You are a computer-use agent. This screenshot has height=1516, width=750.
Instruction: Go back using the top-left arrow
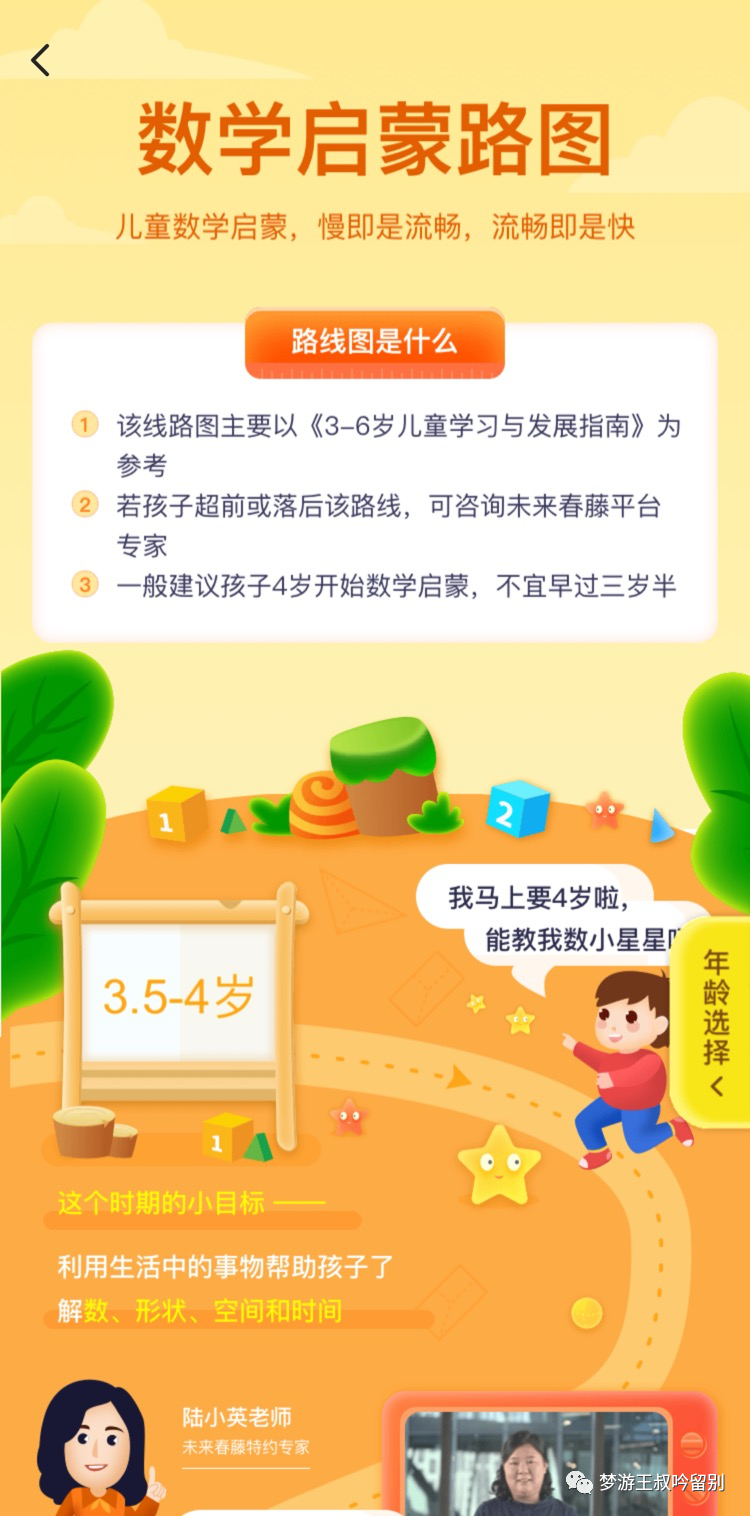pyautogui.click(x=40, y=61)
